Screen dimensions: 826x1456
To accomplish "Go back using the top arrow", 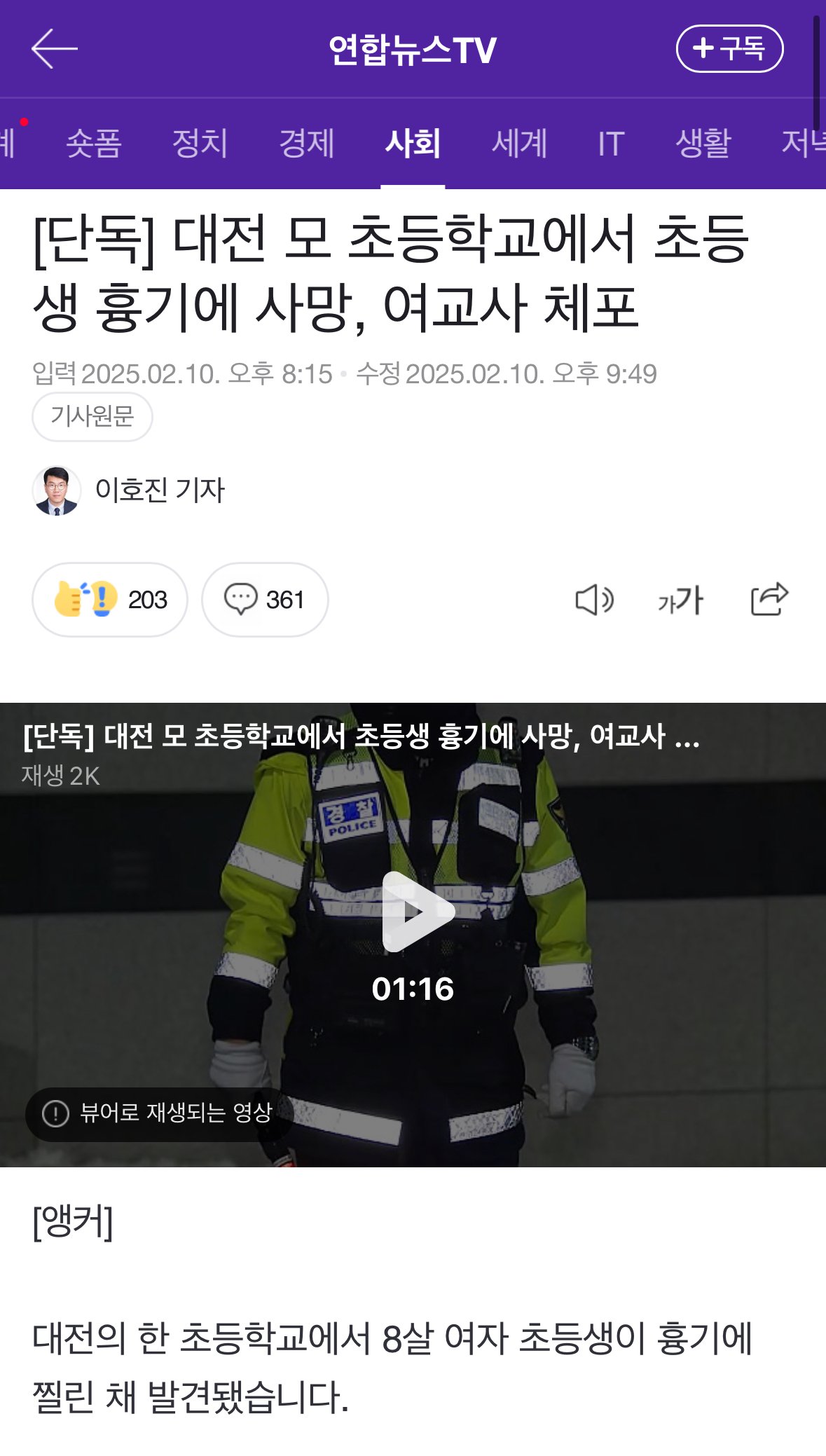I will click(54, 48).
